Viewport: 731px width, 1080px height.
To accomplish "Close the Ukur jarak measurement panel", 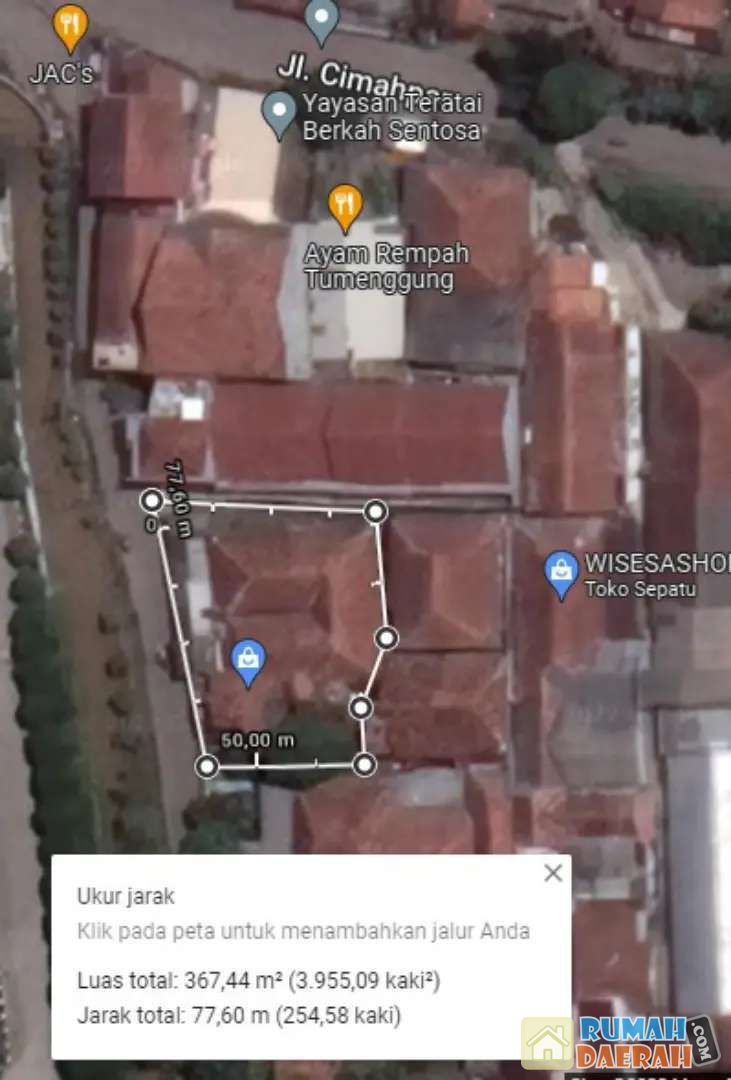I will tap(553, 873).
